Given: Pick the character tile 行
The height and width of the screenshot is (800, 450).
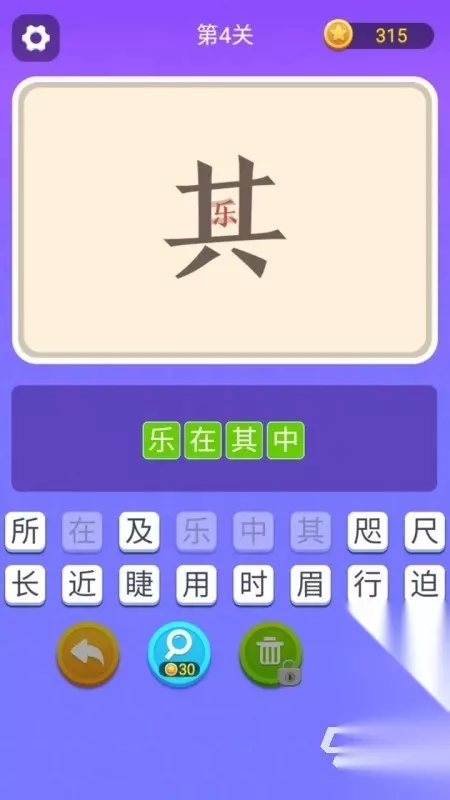Looking at the screenshot, I should pyautogui.click(x=368, y=586).
